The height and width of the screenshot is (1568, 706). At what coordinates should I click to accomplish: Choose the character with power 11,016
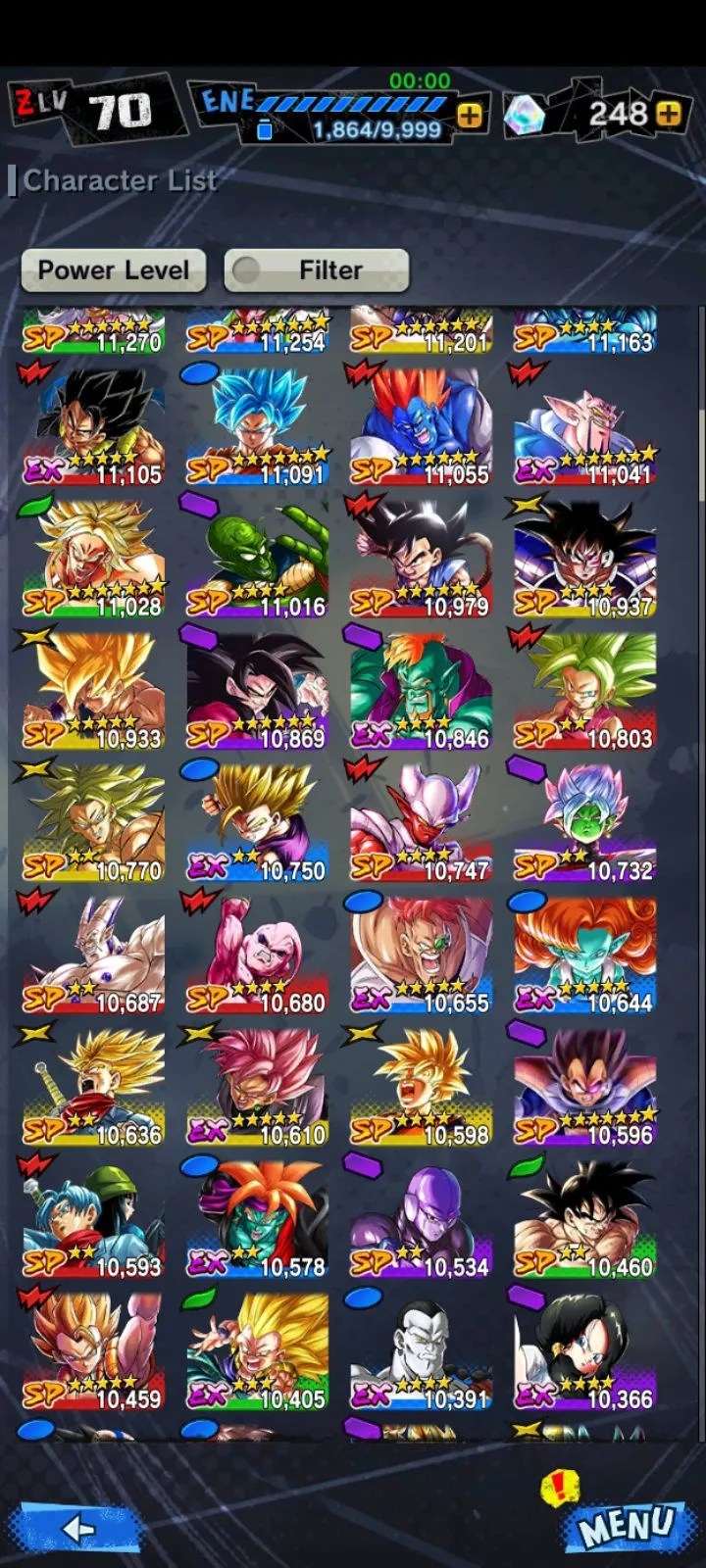coord(257,559)
